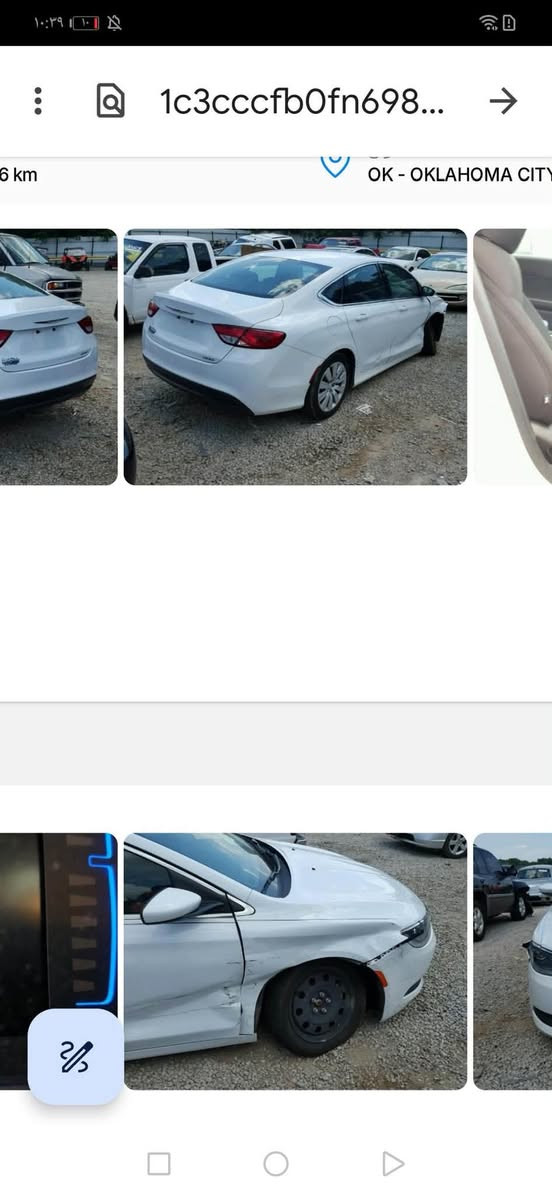Tap the find-in-document search icon
Screen dimensions: 552x1195
point(110,101)
